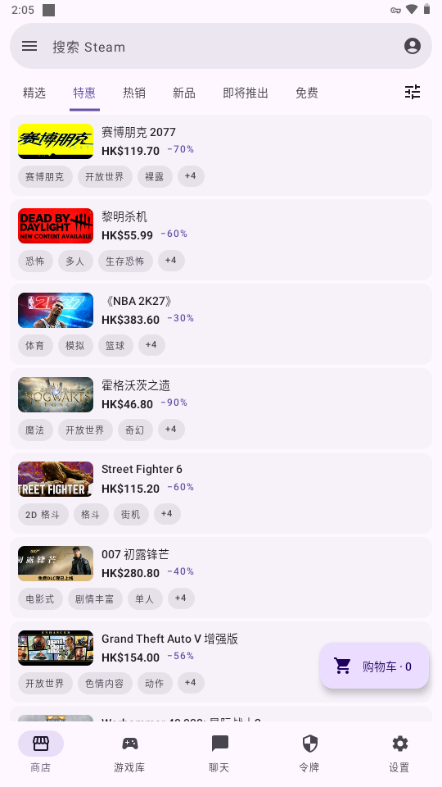Switch to the 热销 tab
The image size is (442, 787).
pos(134,93)
